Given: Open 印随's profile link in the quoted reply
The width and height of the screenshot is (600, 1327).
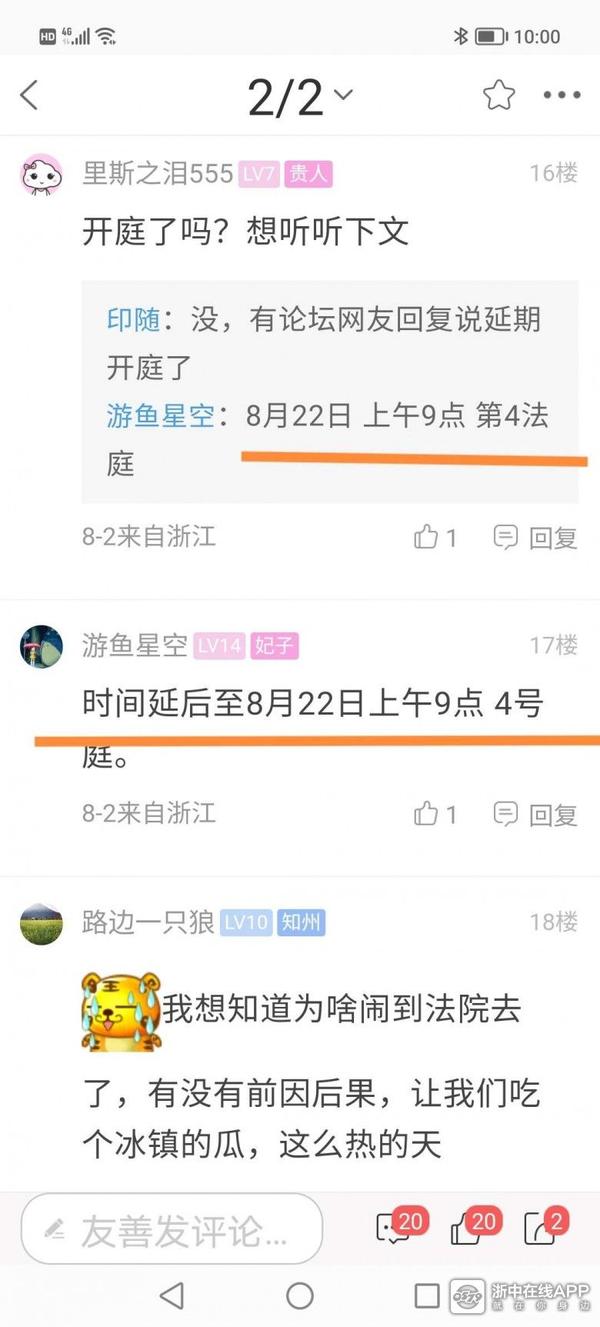Looking at the screenshot, I should pyautogui.click(x=133, y=320).
